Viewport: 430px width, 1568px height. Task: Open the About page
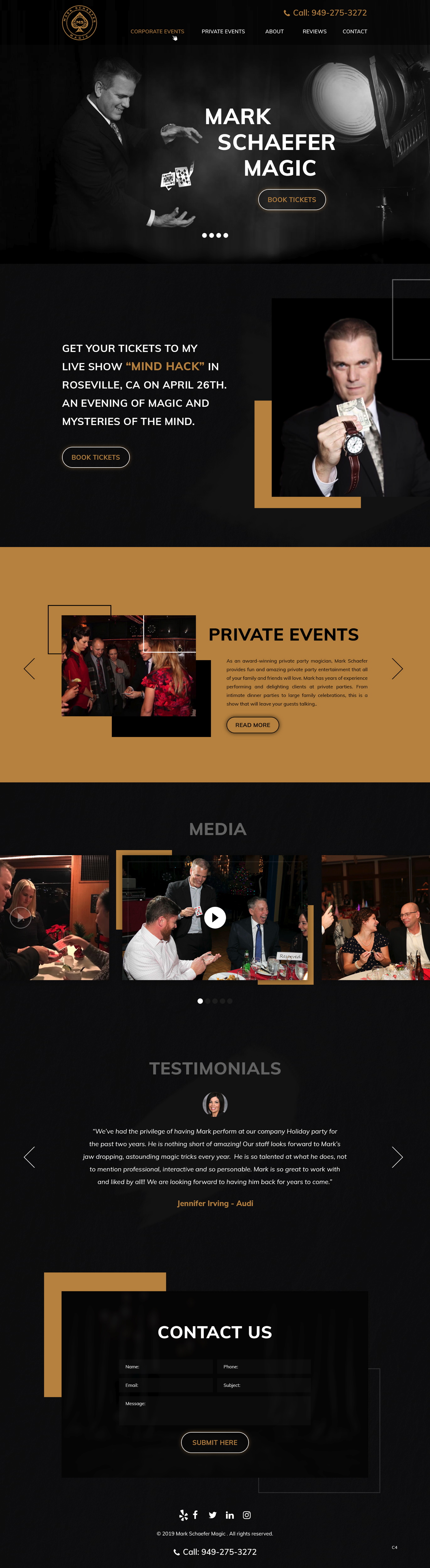coord(274,31)
